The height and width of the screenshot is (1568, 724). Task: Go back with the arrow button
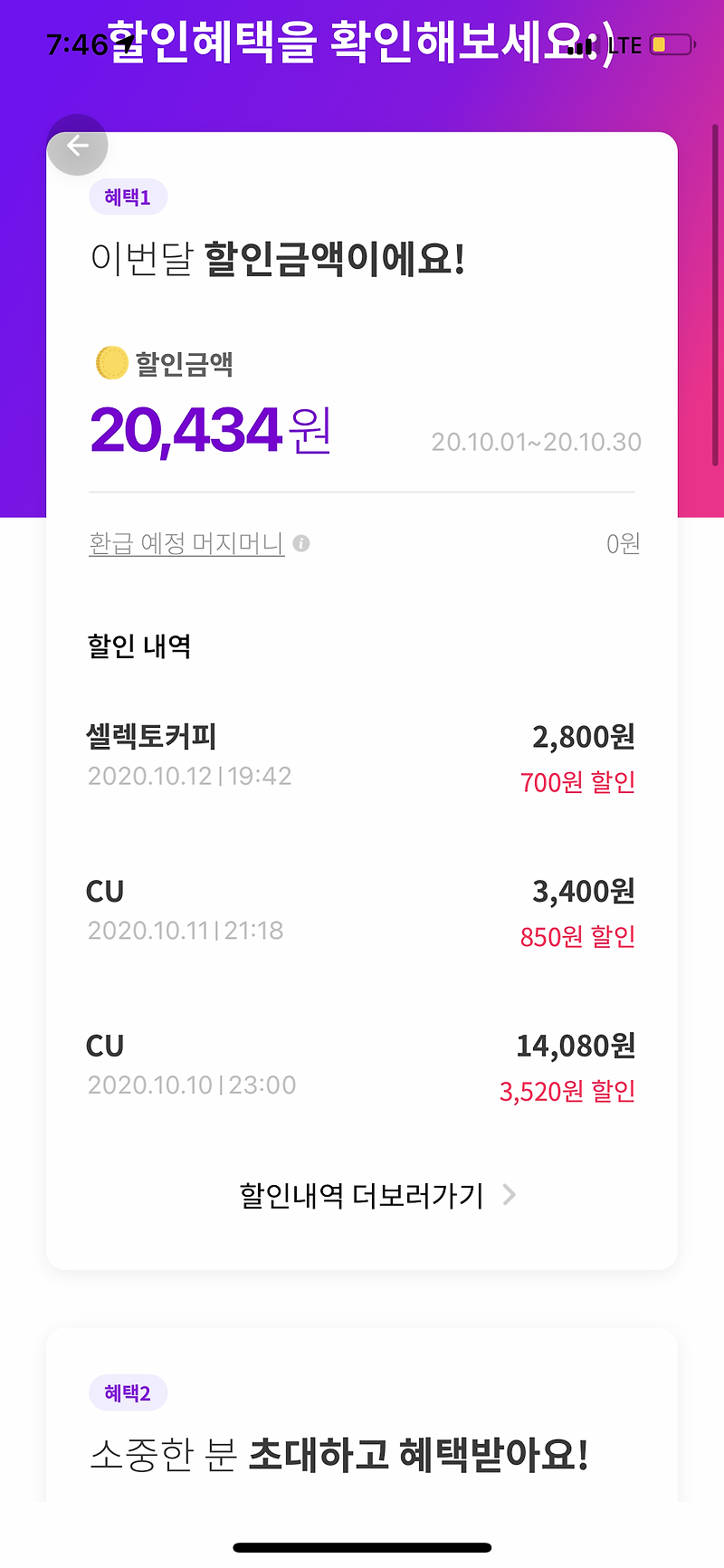tap(78, 145)
